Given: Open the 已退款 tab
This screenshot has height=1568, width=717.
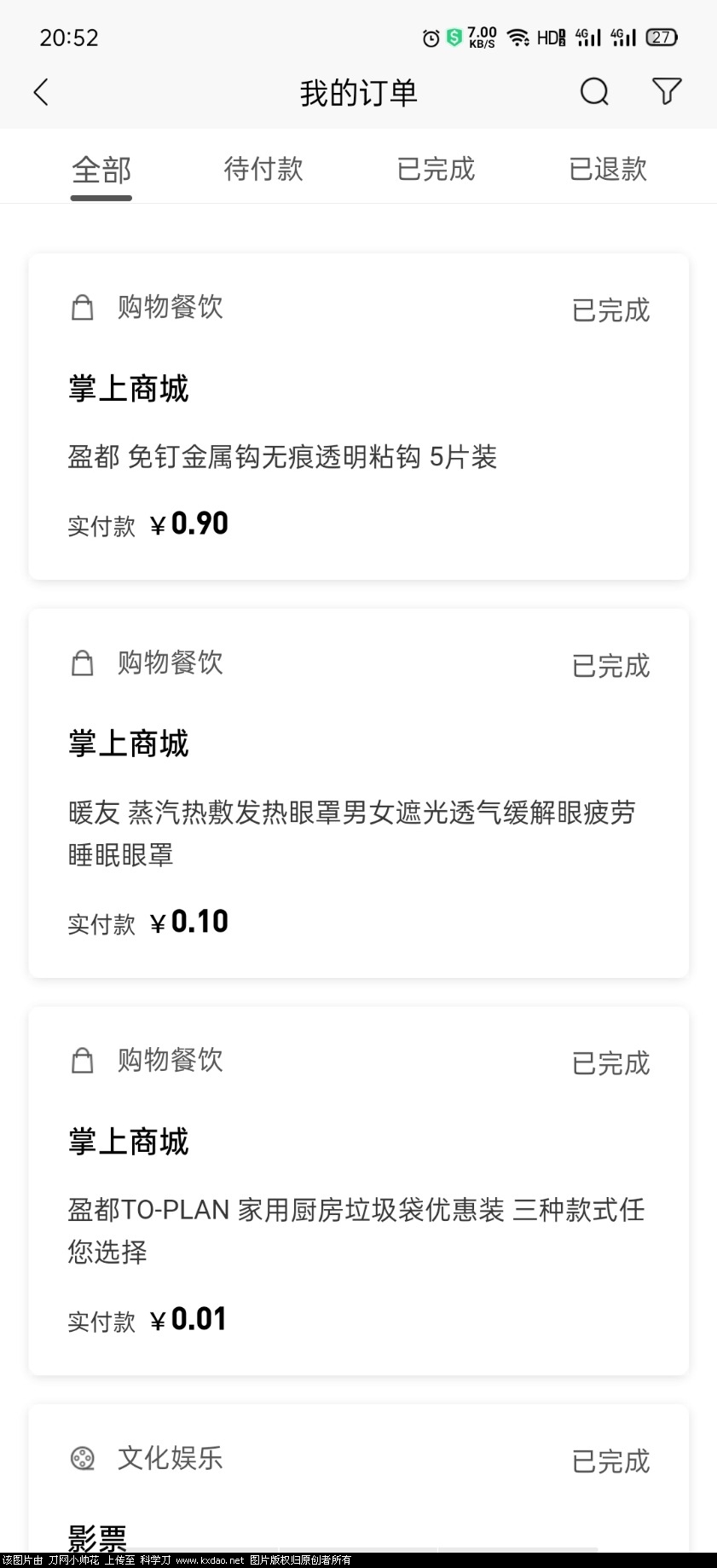Looking at the screenshot, I should click(607, 169).
